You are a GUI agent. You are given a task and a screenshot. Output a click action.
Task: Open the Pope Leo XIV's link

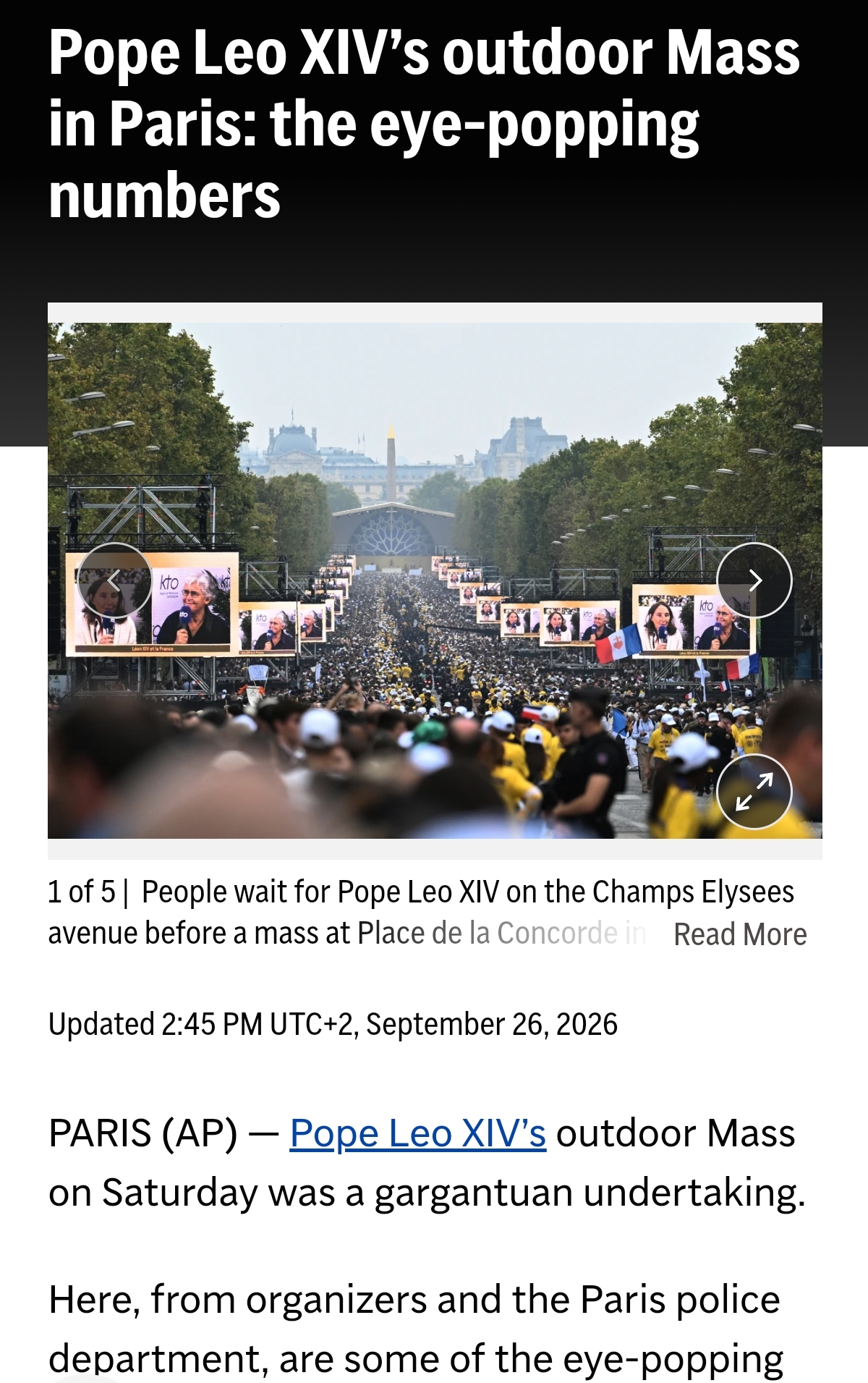[x=418, y=1133]
